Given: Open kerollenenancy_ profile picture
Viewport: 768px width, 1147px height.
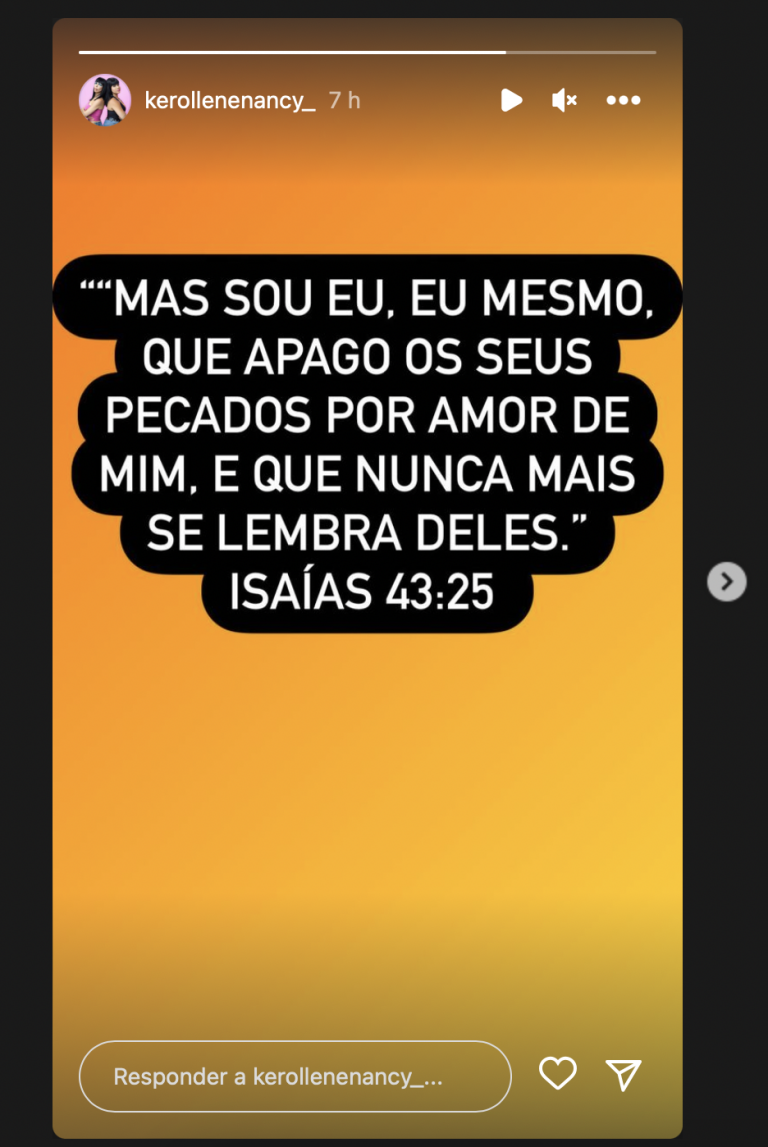Looking at the screenshot, I should coord(105,100).
